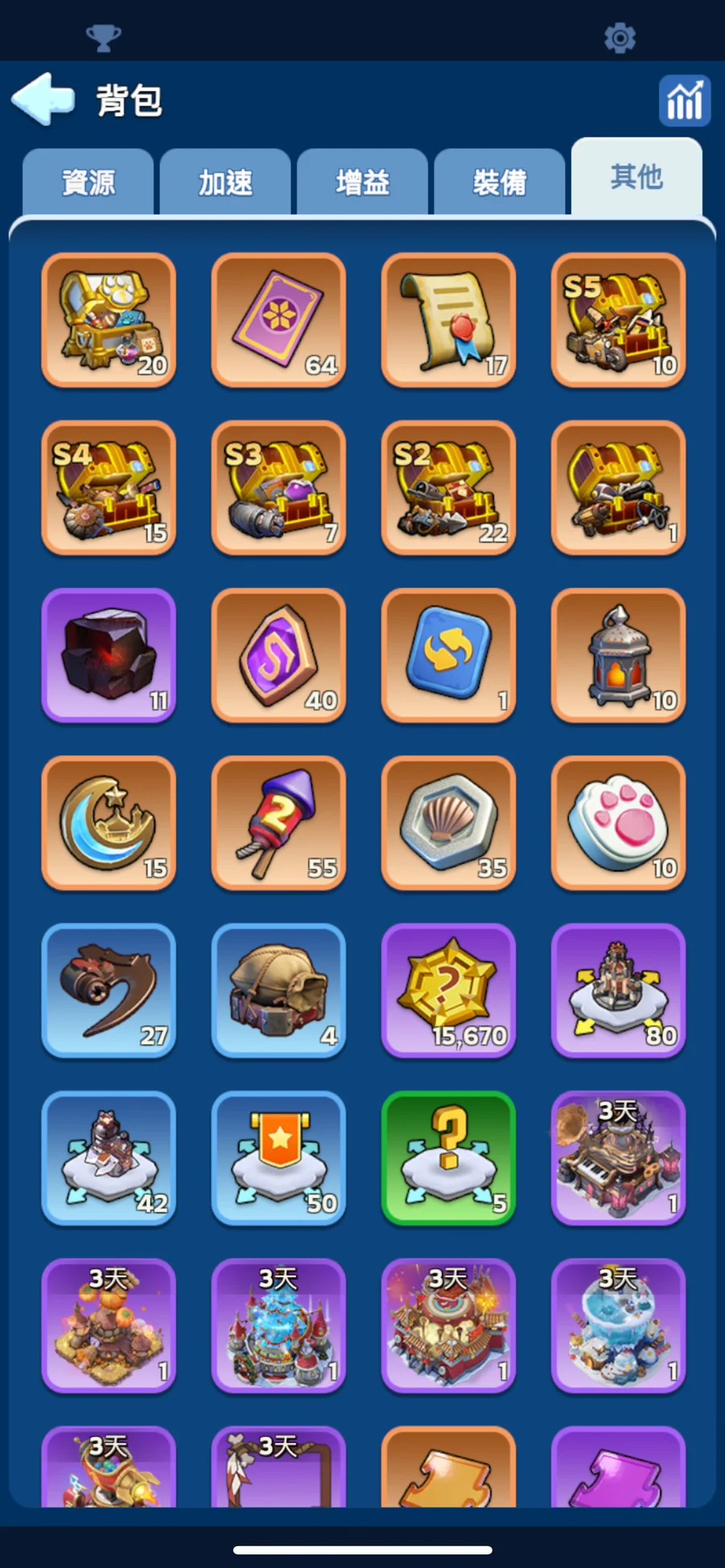This screenshot has height=1568, width=725.
Task: Go back using the arrow beside 背包
Action: 43,100
